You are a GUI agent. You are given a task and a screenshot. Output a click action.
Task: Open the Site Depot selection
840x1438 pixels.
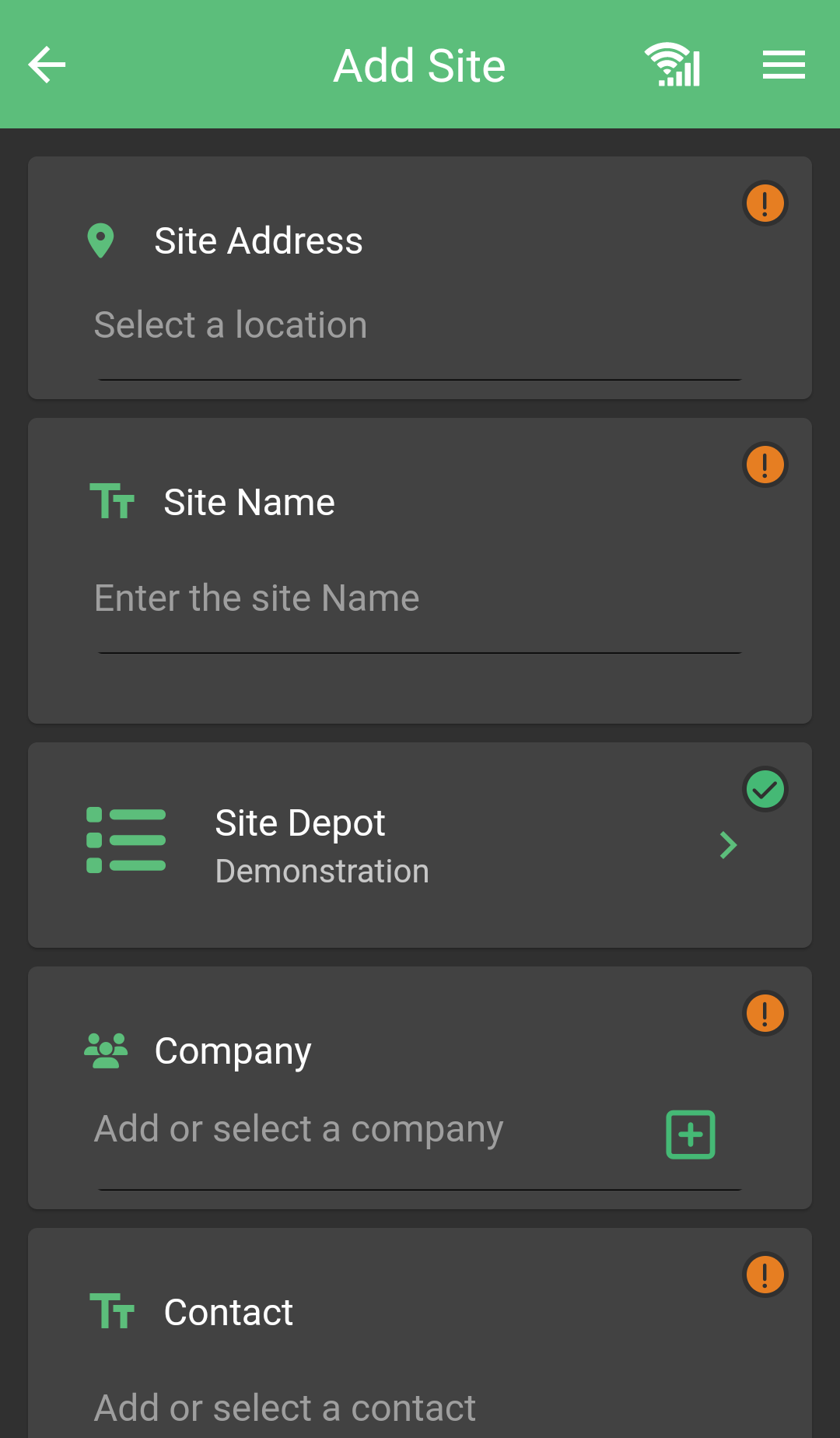420,845
